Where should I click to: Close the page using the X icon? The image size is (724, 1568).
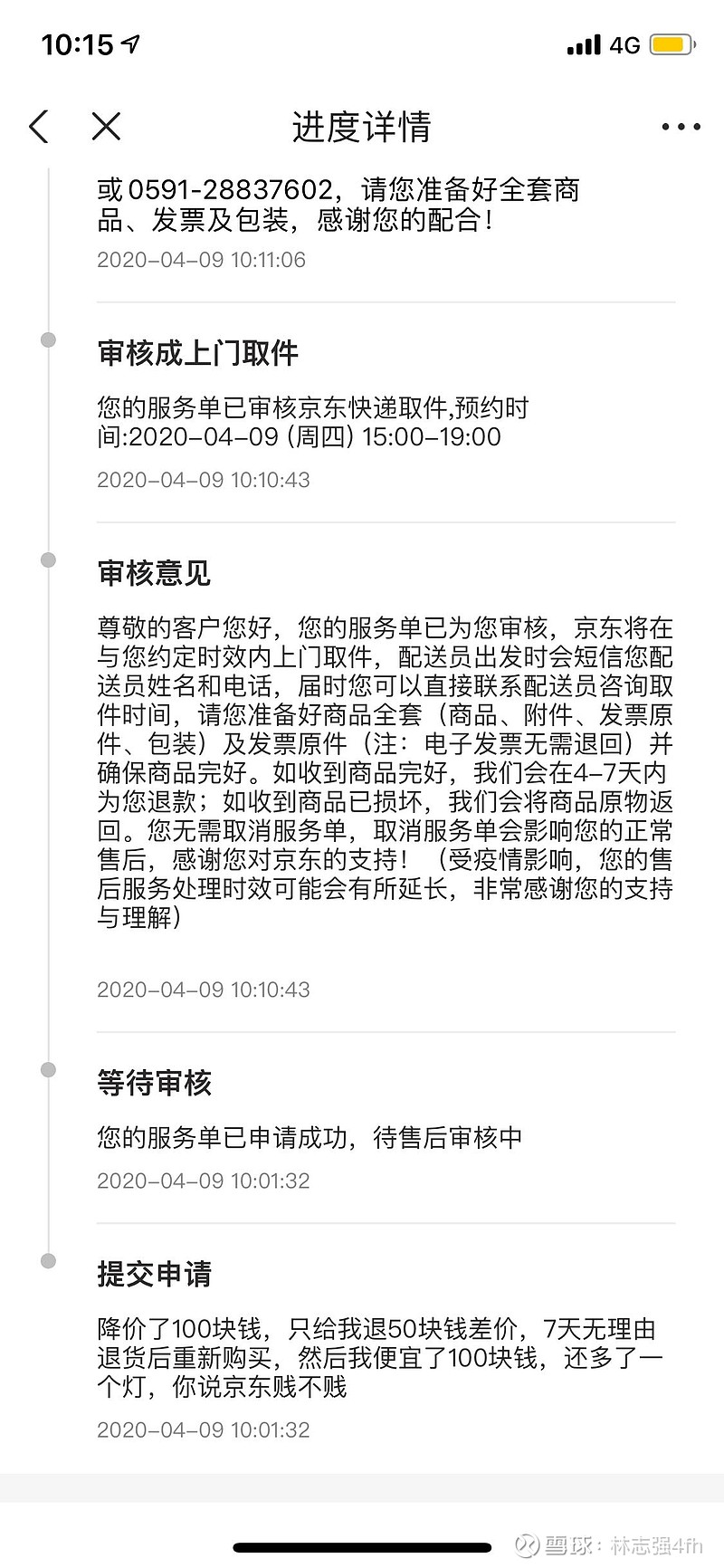coord(105,127)
